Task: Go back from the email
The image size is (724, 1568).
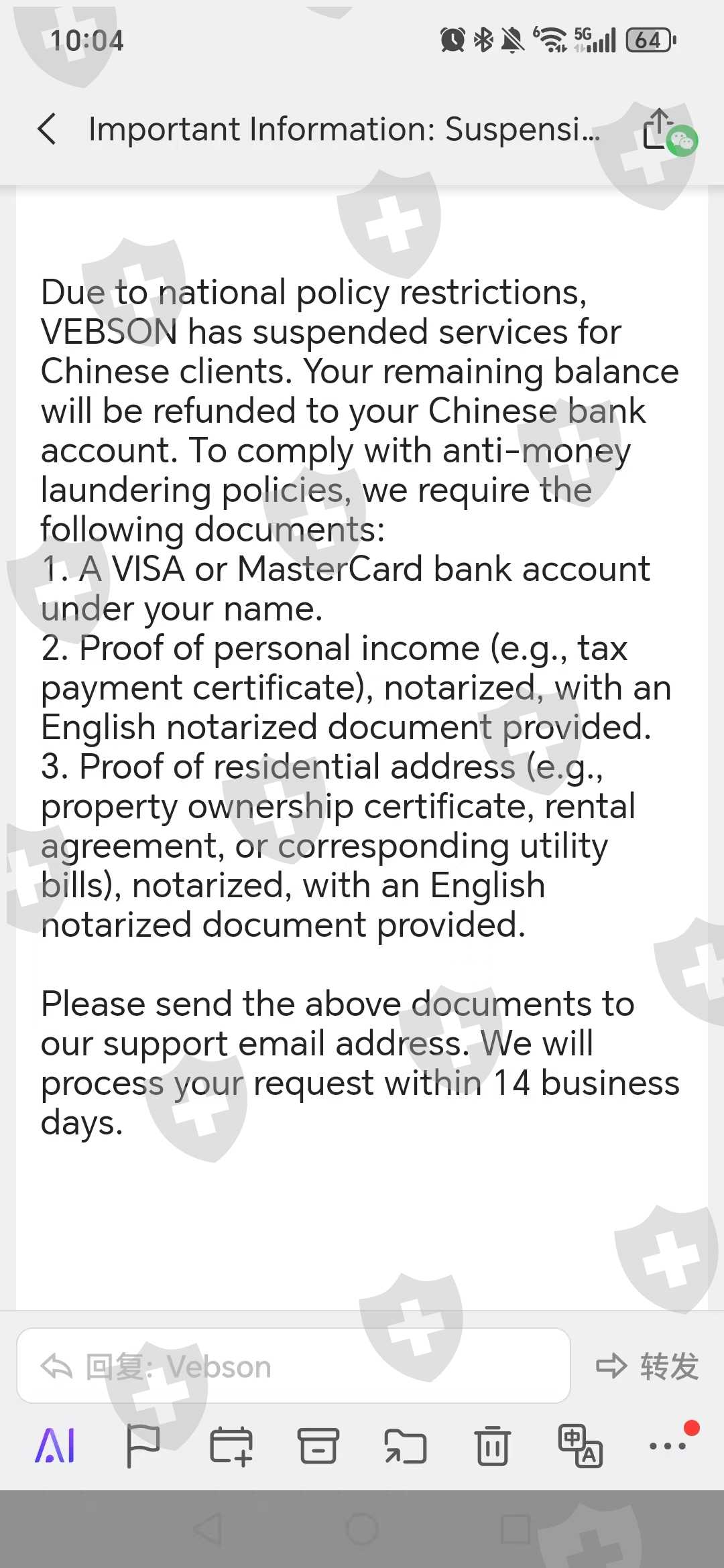Action: [47, 129]
